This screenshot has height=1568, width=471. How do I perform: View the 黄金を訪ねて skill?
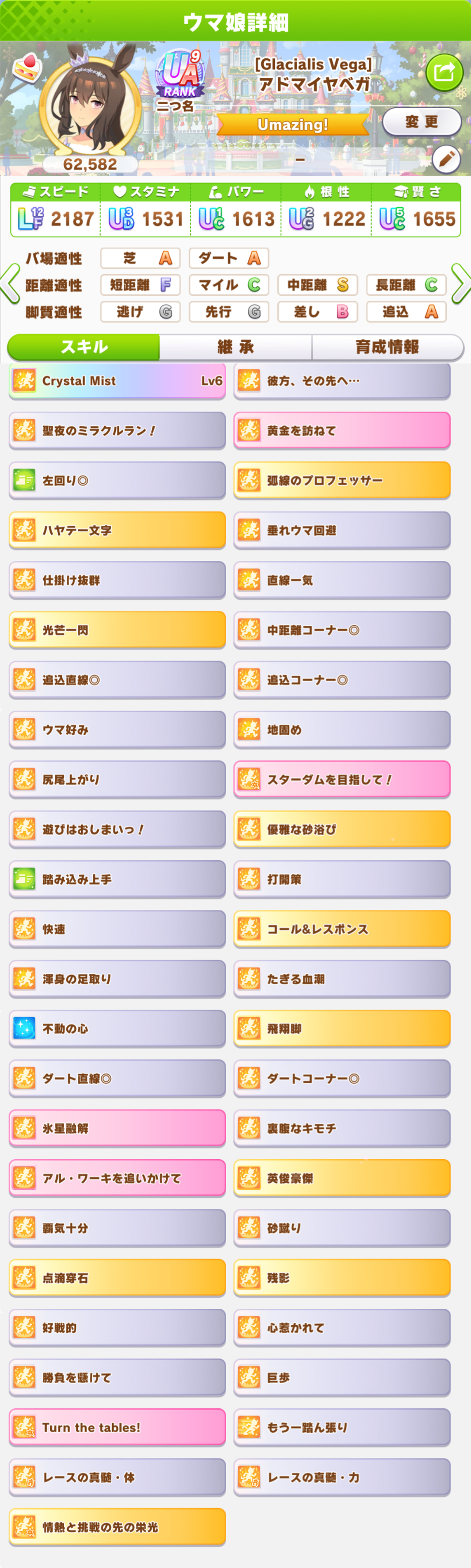point(342,431)
